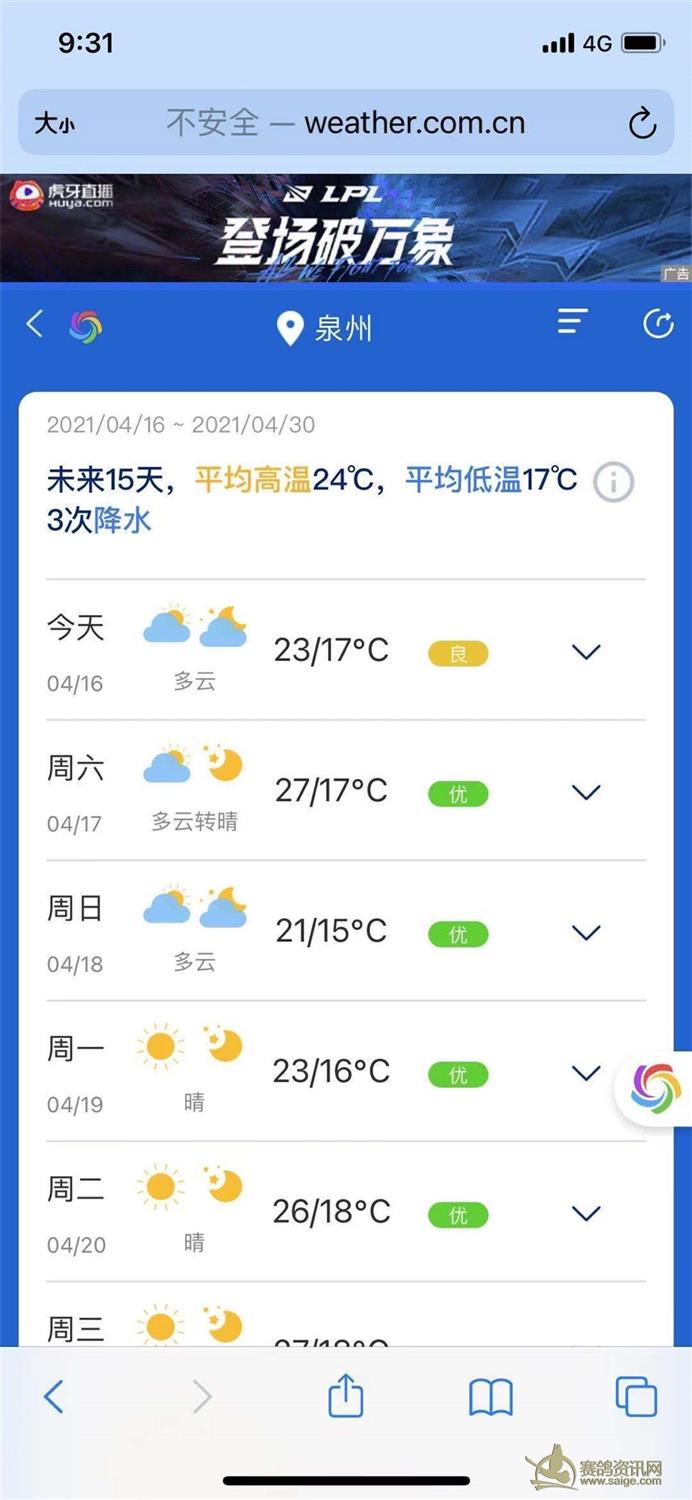Go back using the blue header arrow

(35, 324)
